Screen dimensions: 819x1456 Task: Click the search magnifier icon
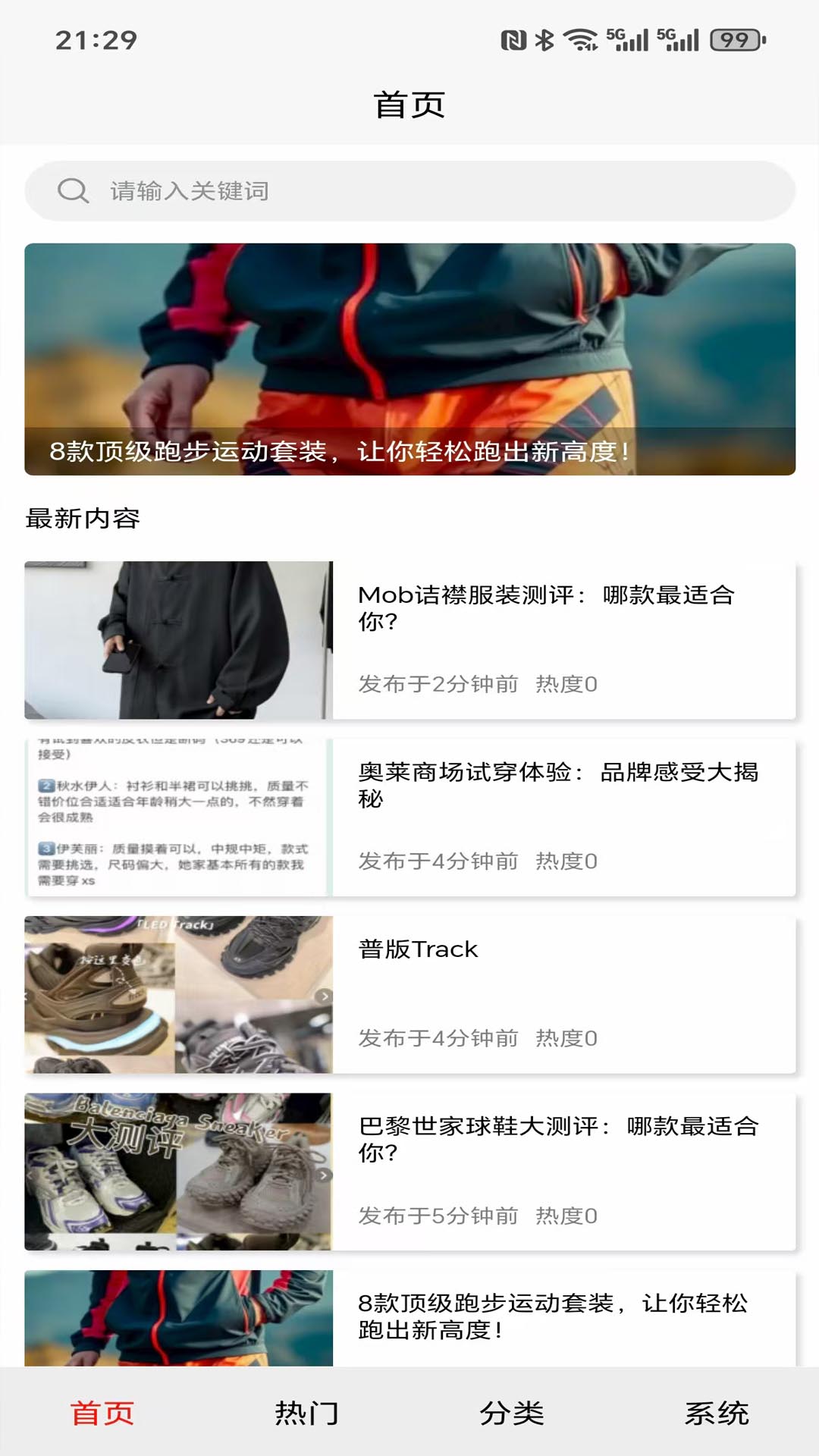pyautogui.click(x=72, y=190)
